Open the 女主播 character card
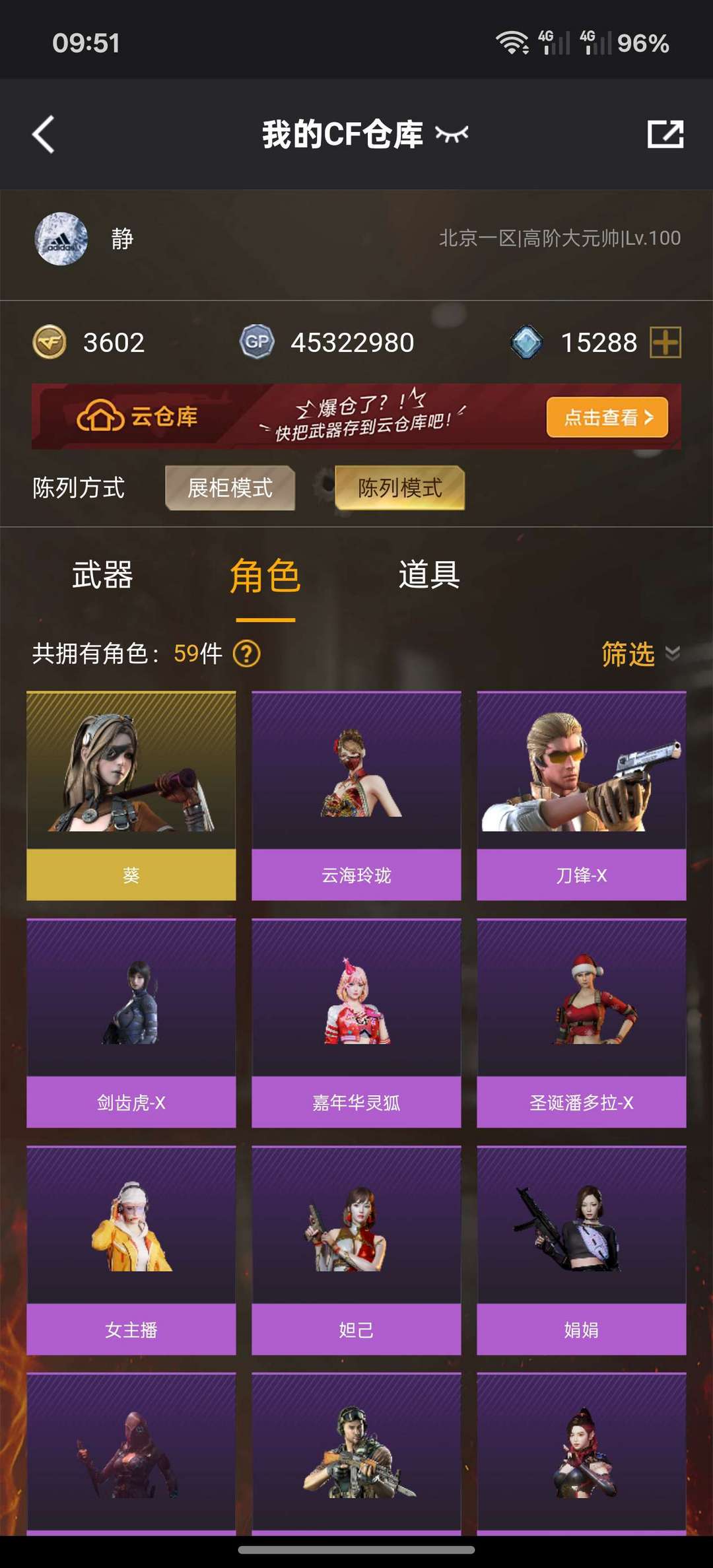The width and height of the screenshot is (713, 1568). click(131, 1250)
